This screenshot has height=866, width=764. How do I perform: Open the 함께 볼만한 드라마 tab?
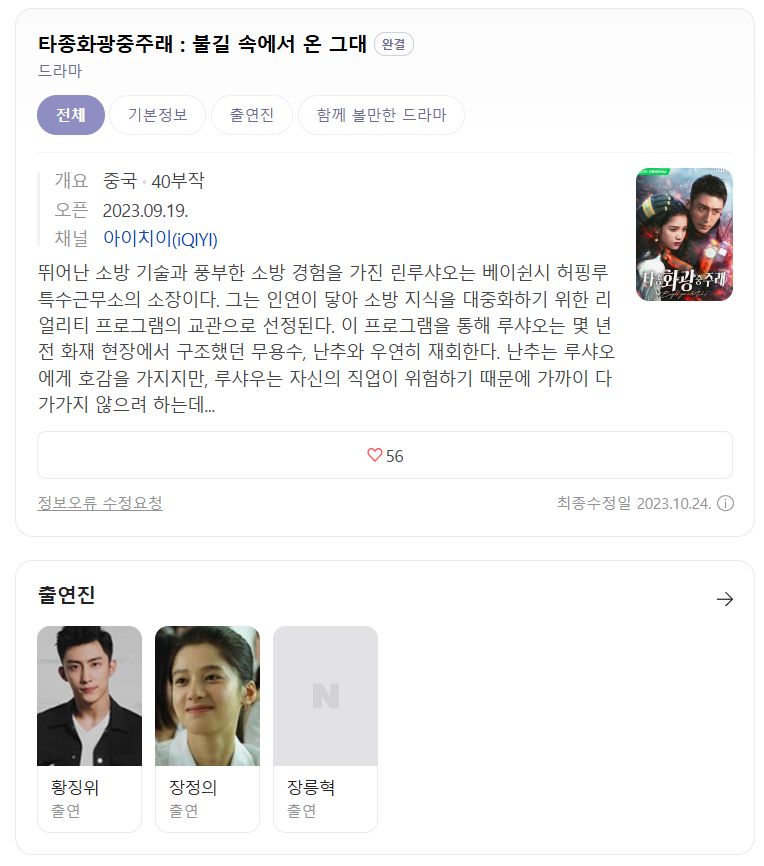pos(381,115)
